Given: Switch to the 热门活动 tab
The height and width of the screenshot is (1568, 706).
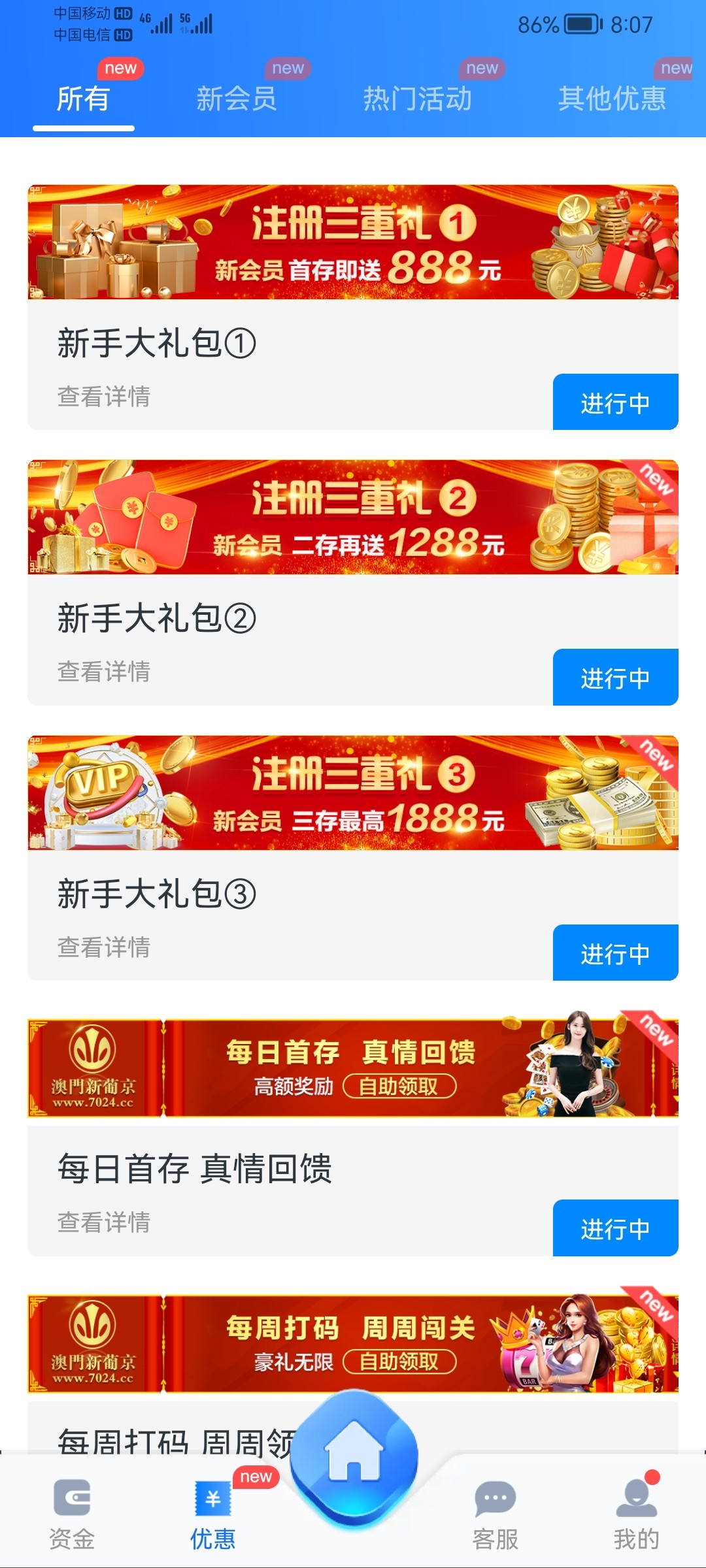Looking at the screenshot, I should (417, 99).
